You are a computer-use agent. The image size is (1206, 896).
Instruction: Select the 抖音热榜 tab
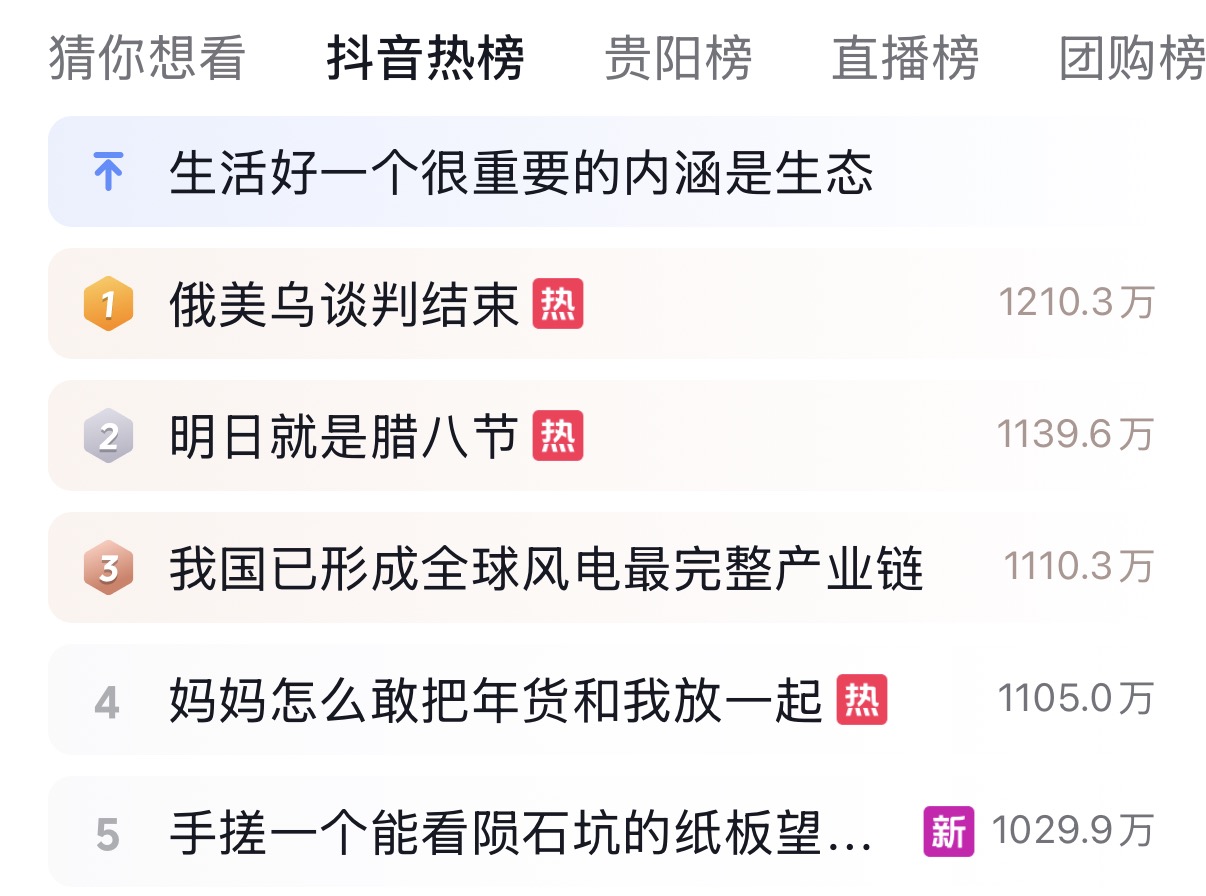click(426, 58)
